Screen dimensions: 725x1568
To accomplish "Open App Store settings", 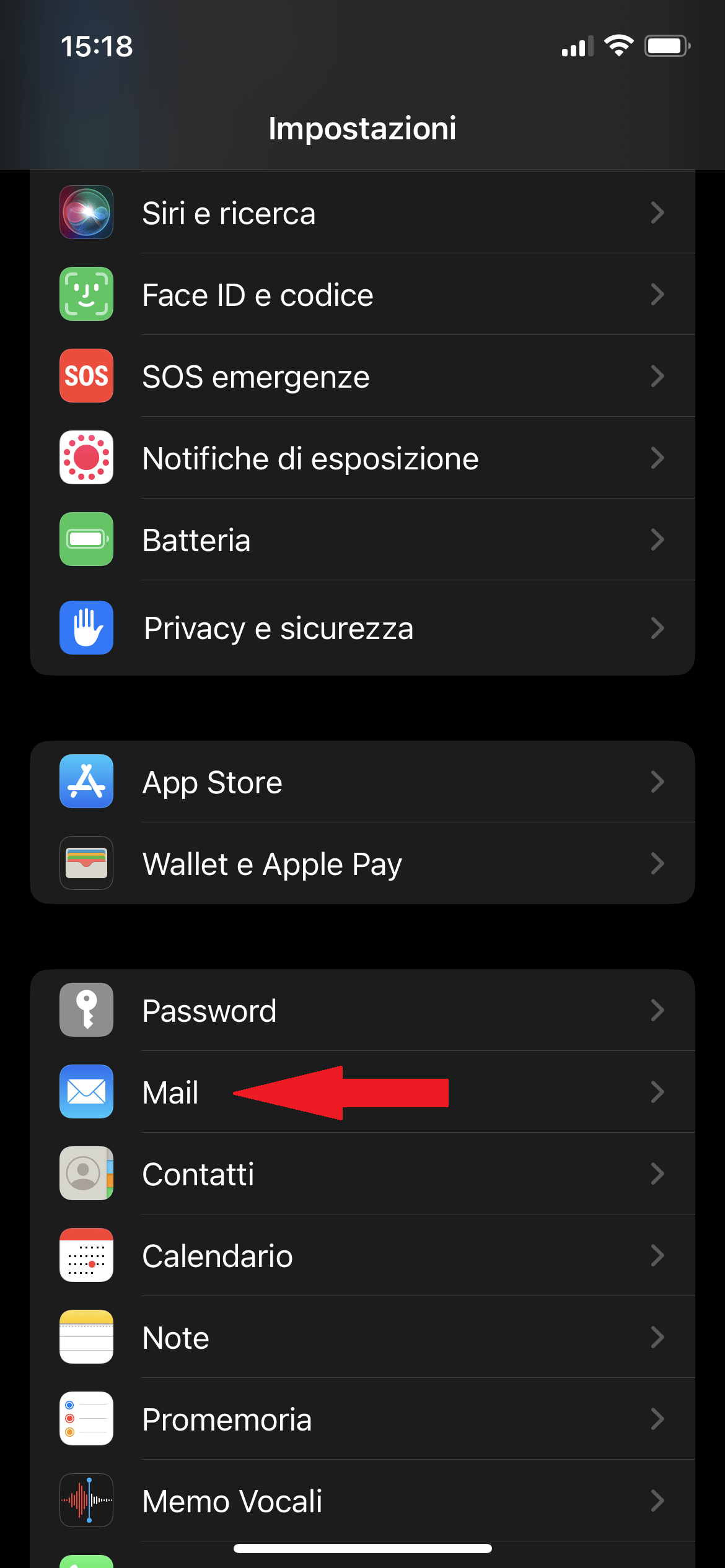I will pos(362,782).
